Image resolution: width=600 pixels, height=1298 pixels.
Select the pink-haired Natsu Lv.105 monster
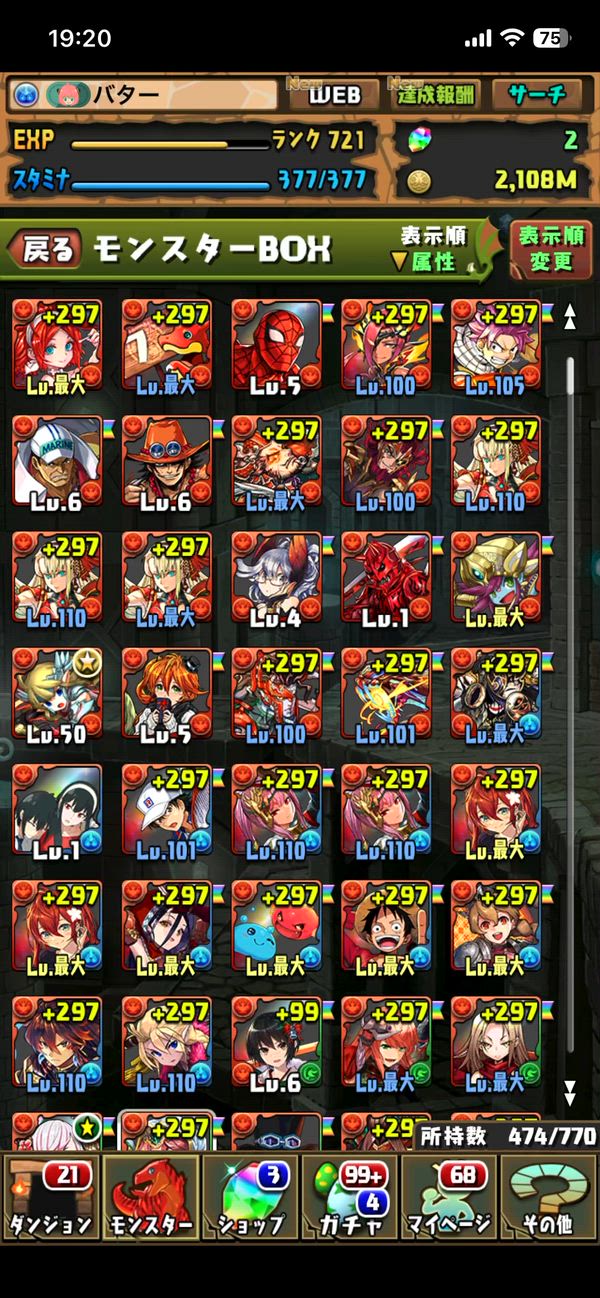496,344
